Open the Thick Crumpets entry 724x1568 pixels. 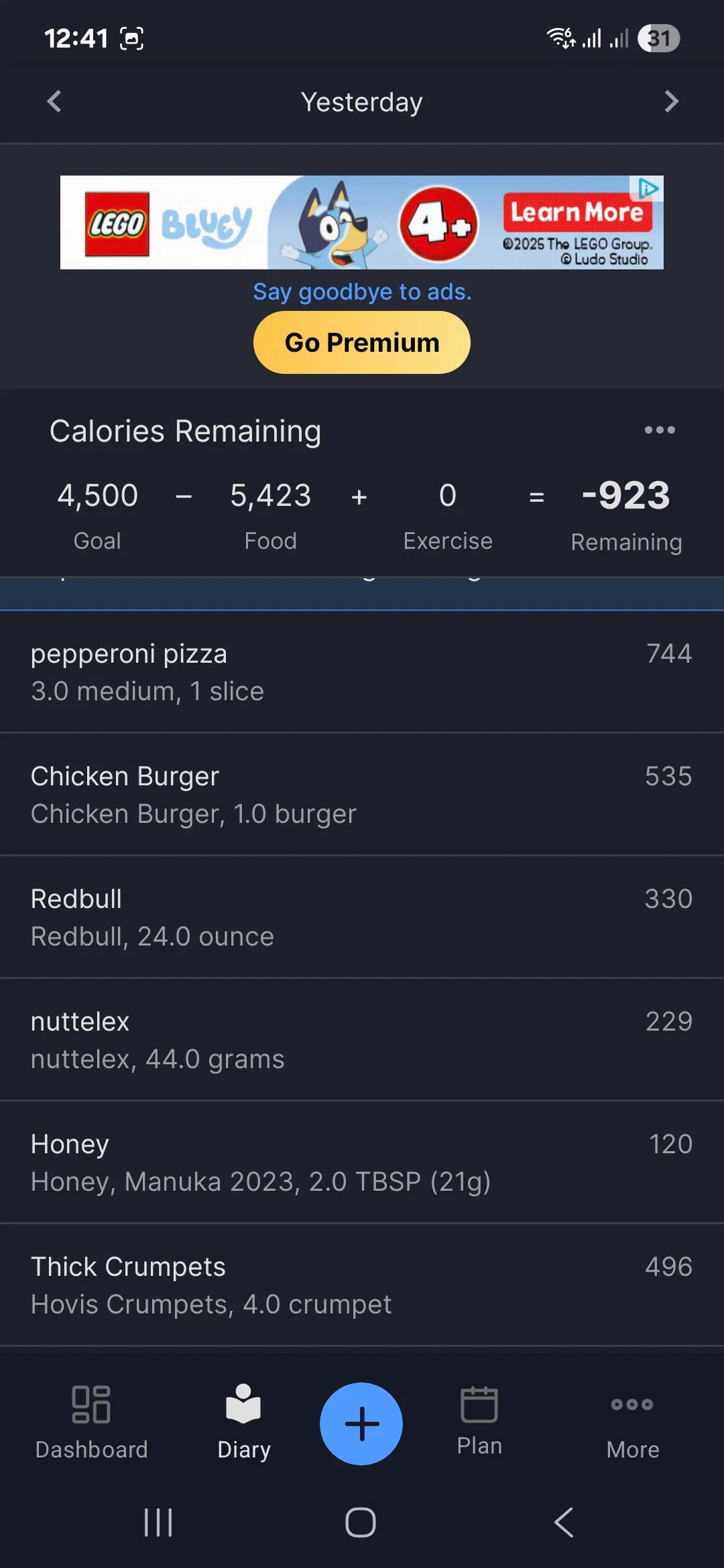[362, 1285]
